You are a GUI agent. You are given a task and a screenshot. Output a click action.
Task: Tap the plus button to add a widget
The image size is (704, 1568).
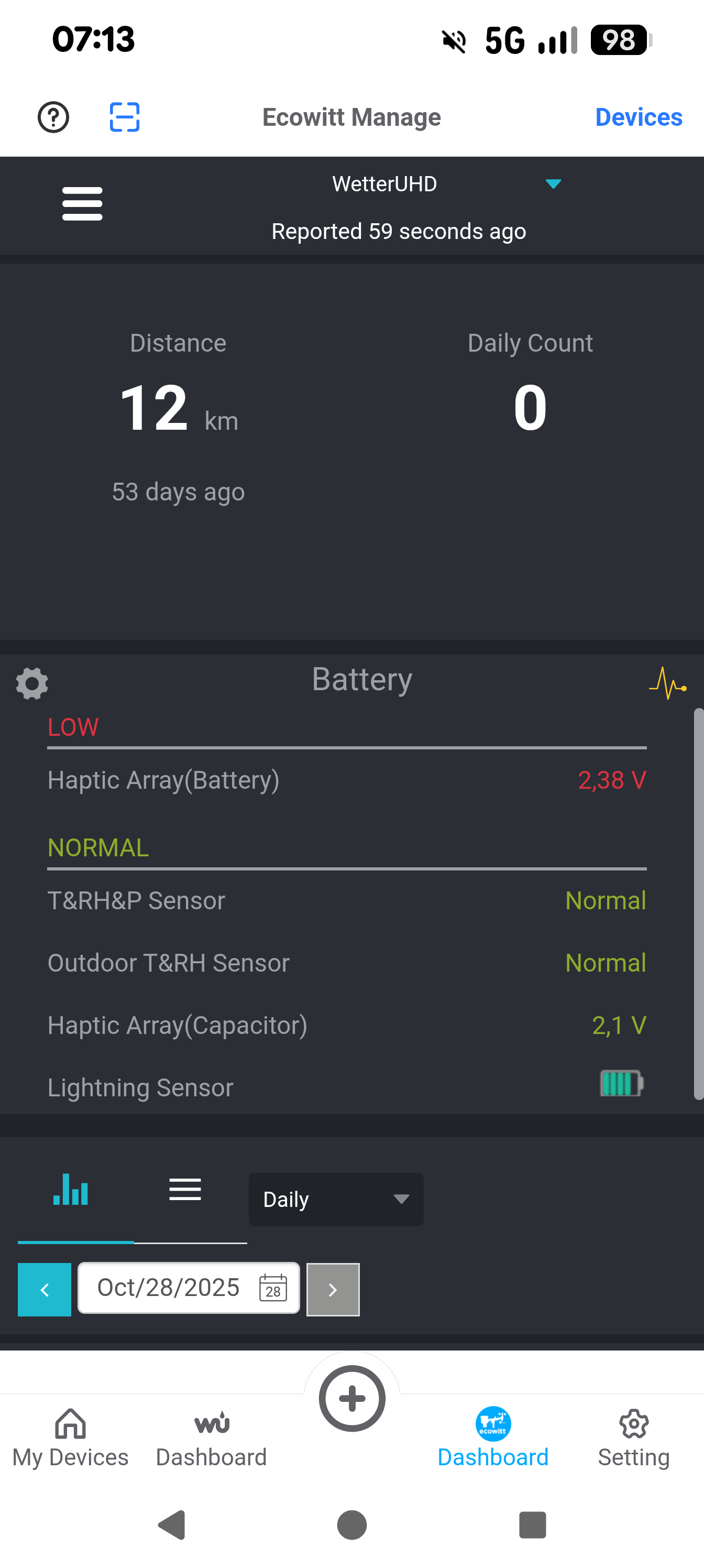(351, 1398)
